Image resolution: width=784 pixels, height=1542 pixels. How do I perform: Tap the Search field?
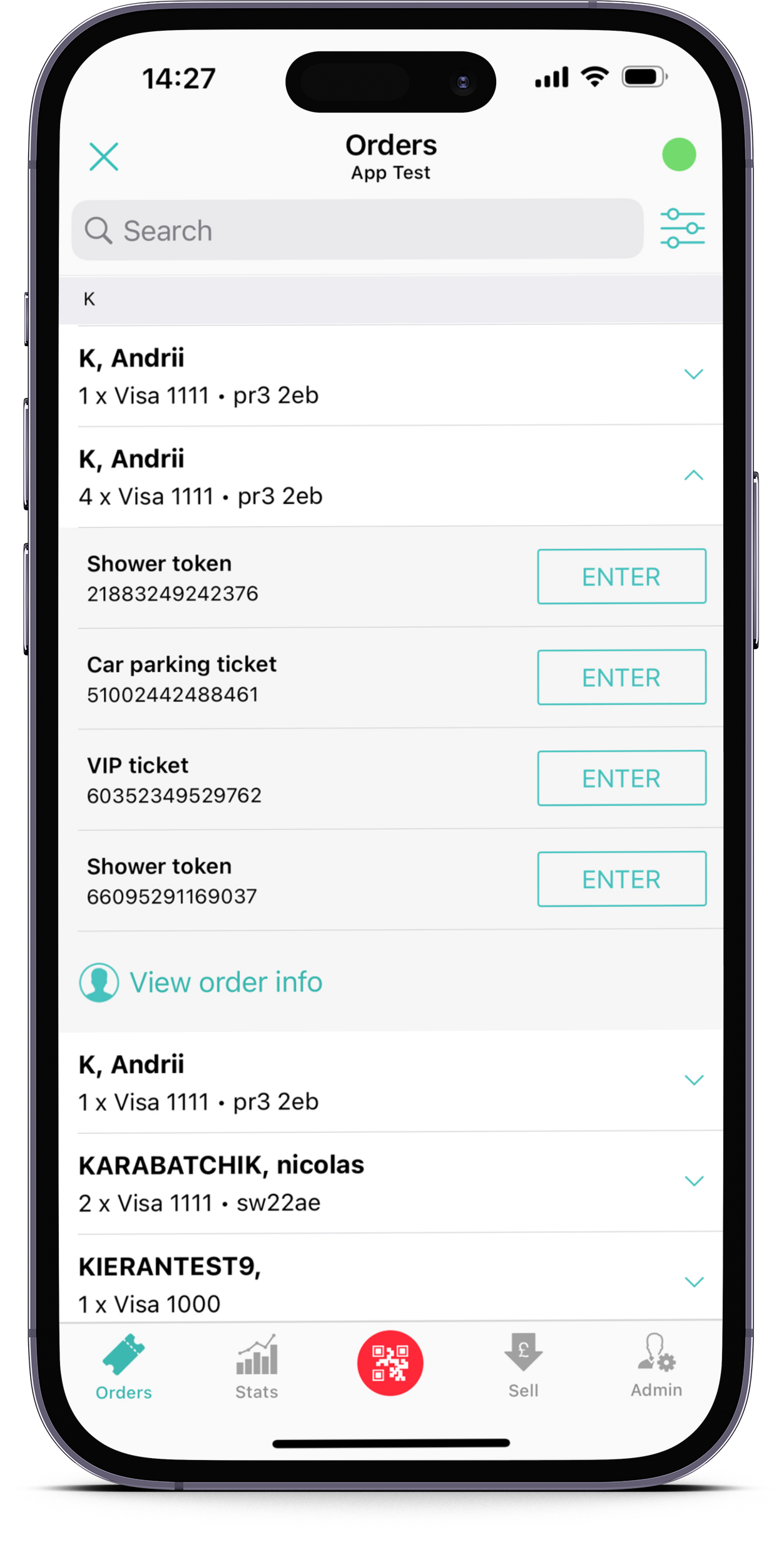coord(357,230)
